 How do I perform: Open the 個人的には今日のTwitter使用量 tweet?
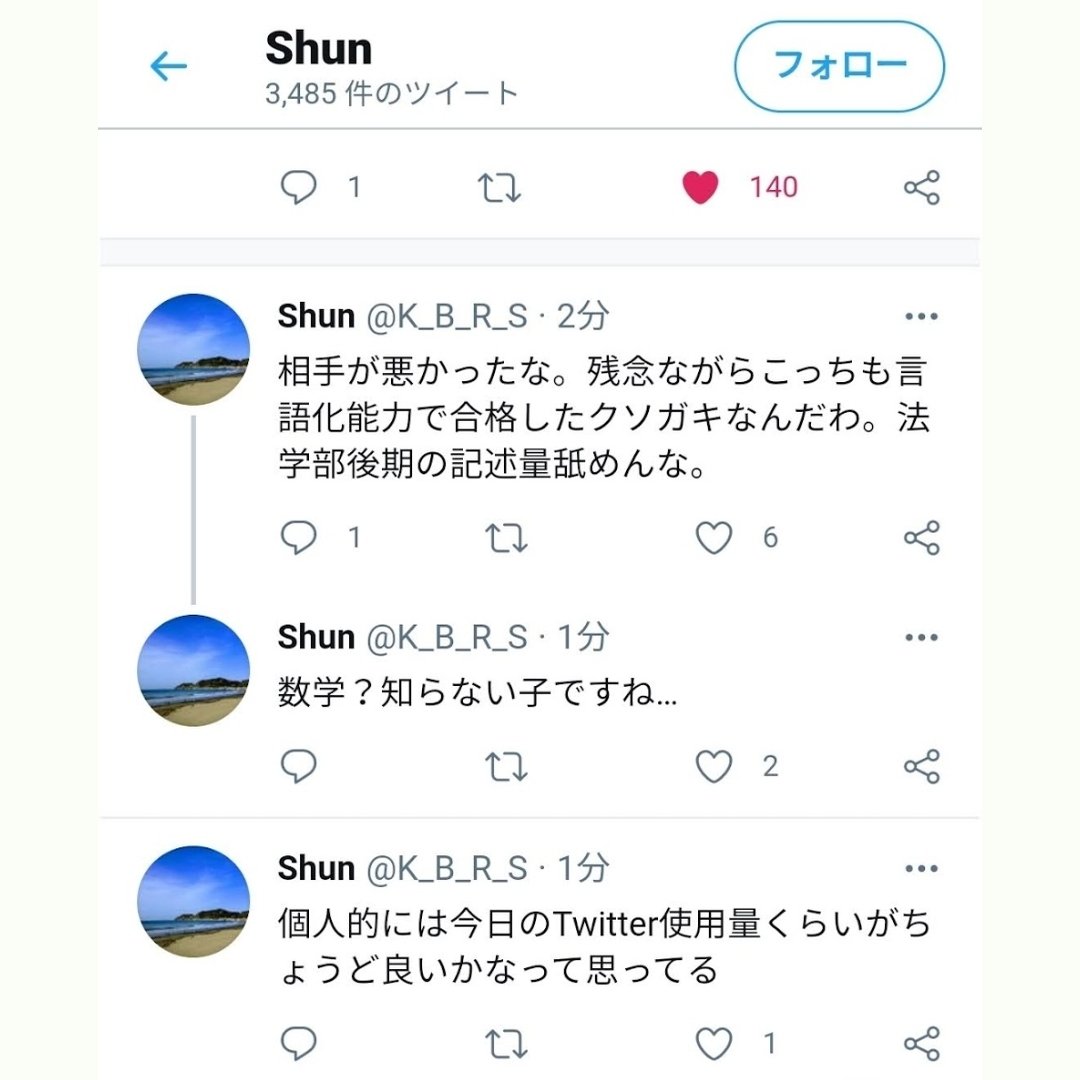click(603, 946)
